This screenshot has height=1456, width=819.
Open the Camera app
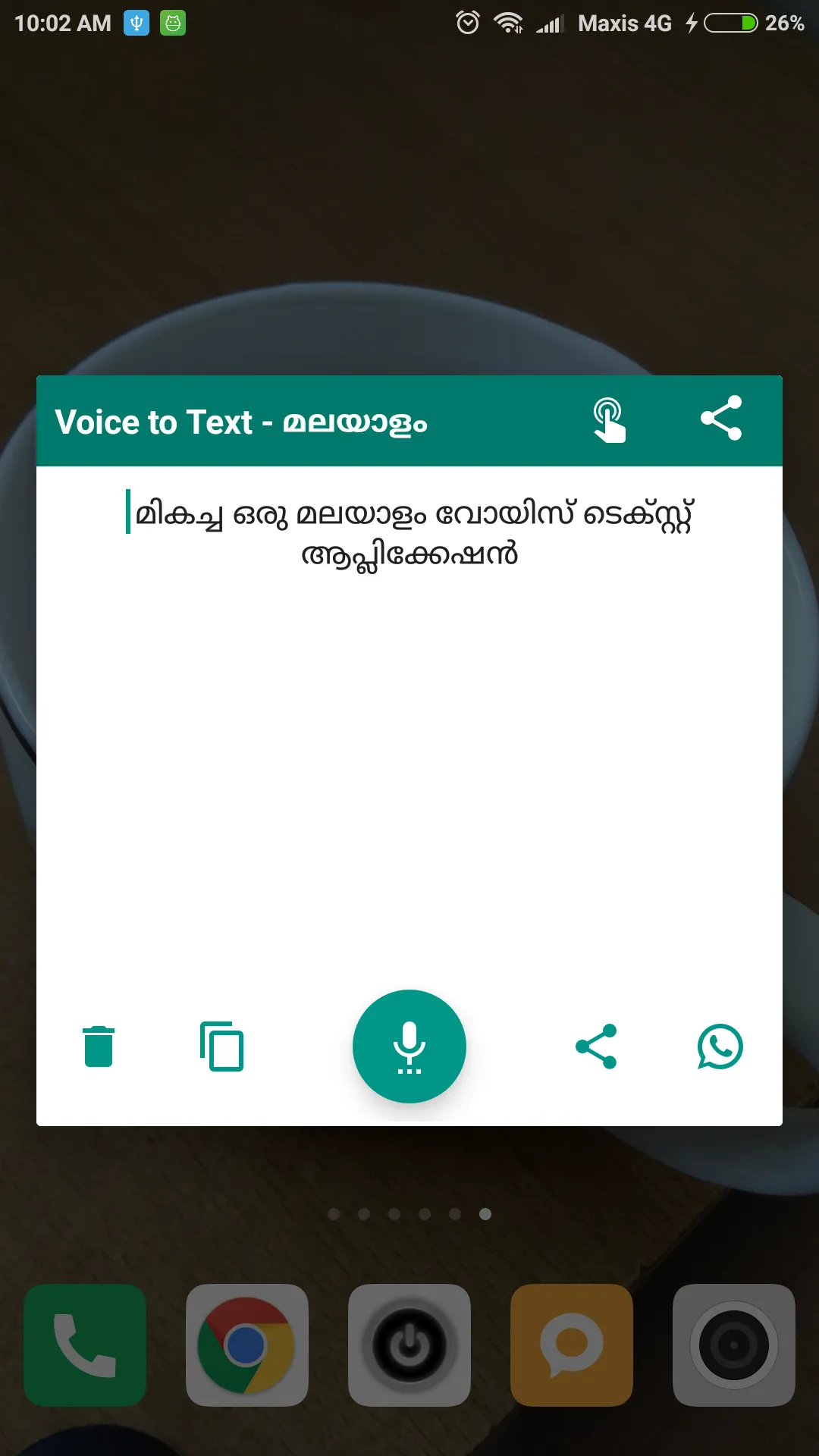tap(733, 1345)
